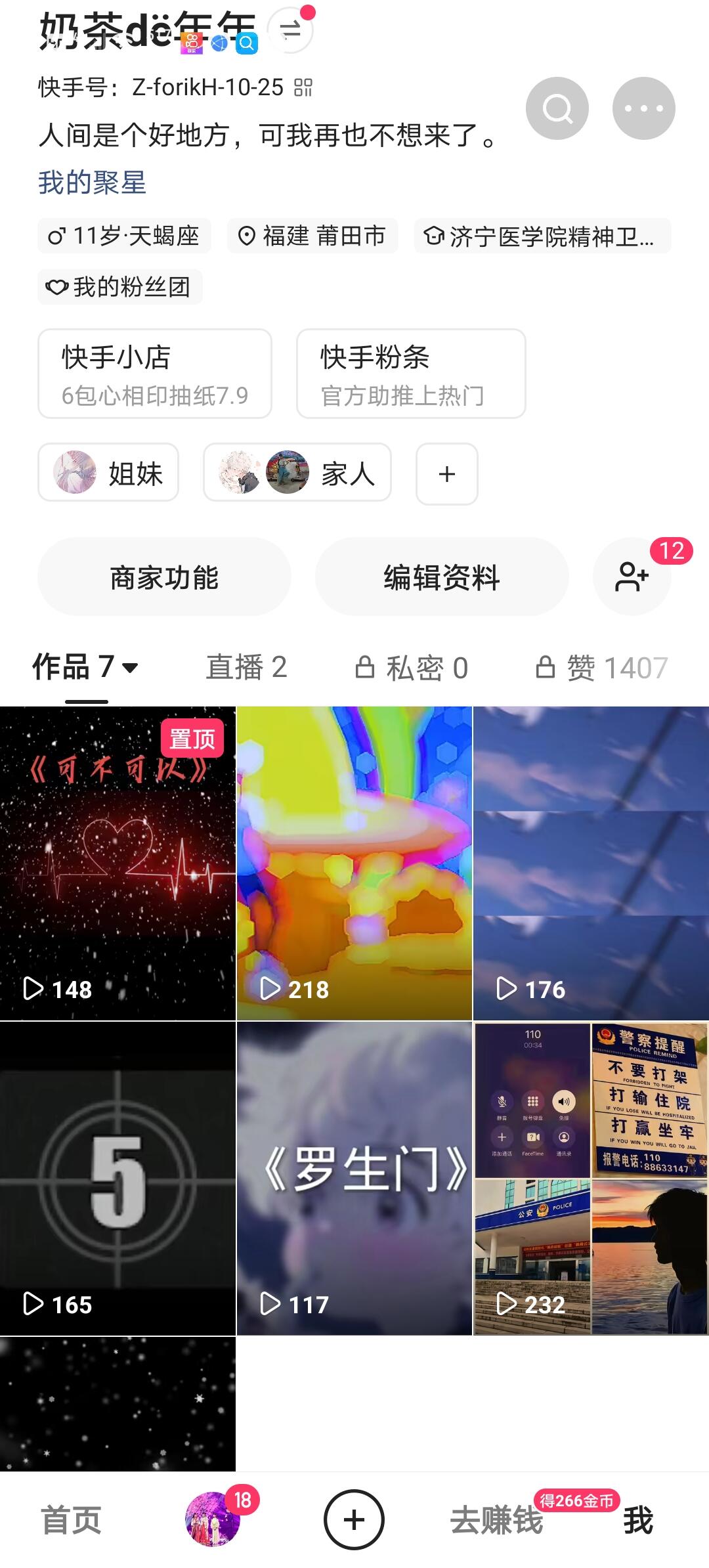This screenshot has width=709, height=1568.
Task: Open the add-friends icon with badge 12
Action: 632,577
